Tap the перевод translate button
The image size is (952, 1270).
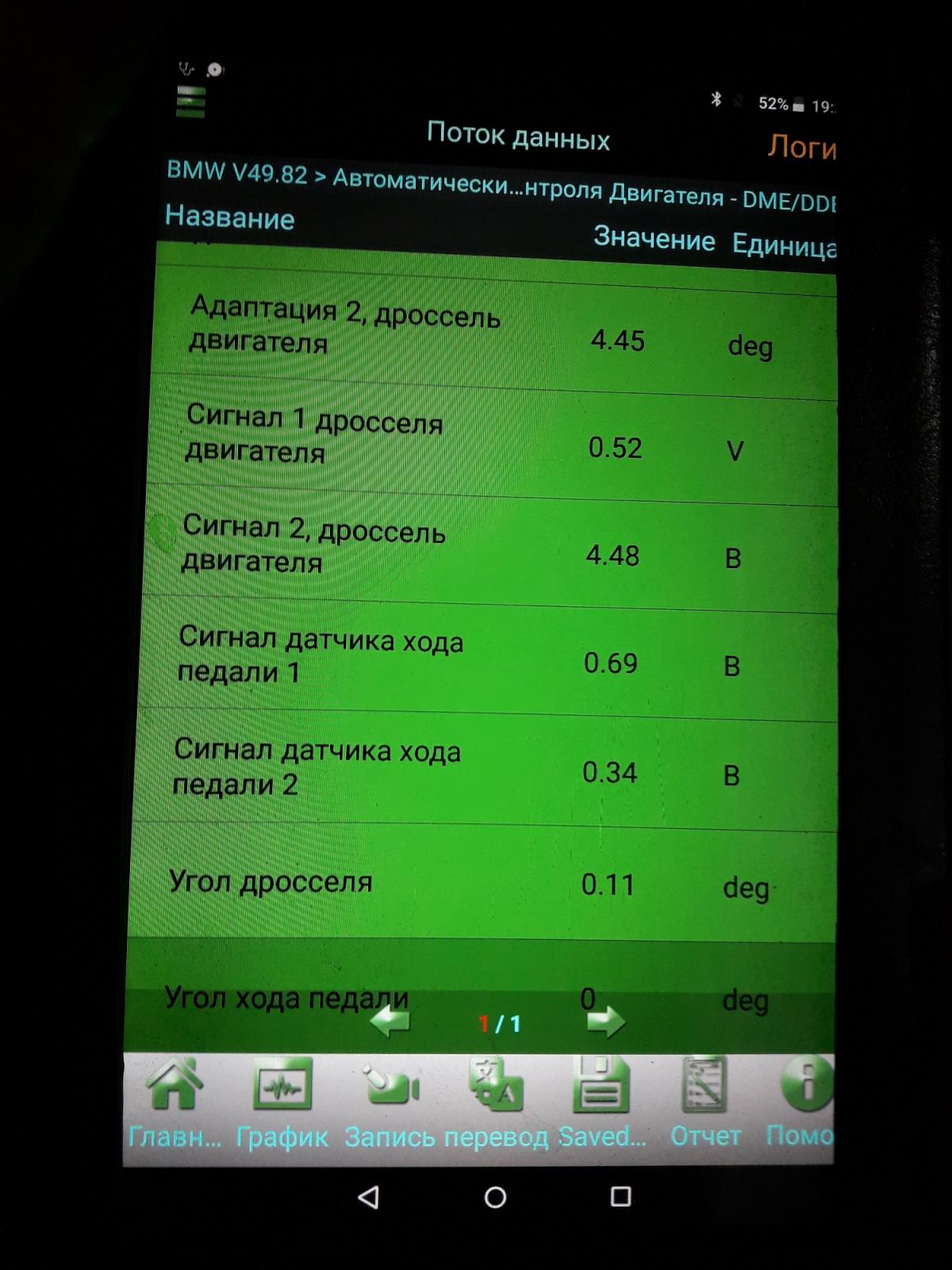coord(496,1102)
